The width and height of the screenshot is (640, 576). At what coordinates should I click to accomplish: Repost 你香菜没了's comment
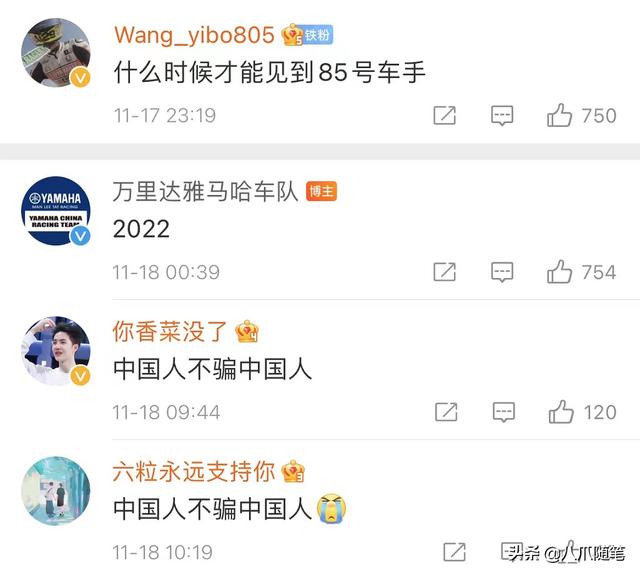point(444,411)
